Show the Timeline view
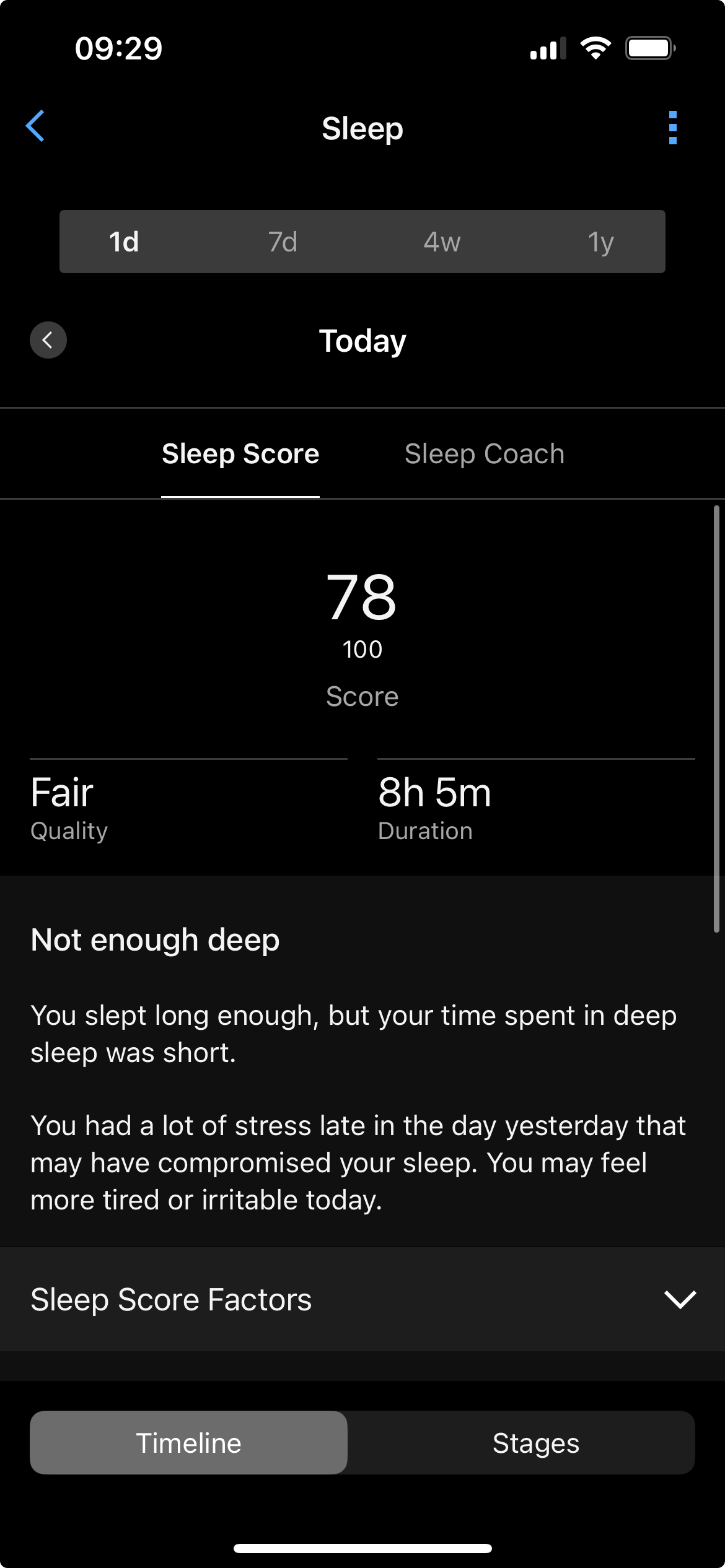 [189, 1443]
